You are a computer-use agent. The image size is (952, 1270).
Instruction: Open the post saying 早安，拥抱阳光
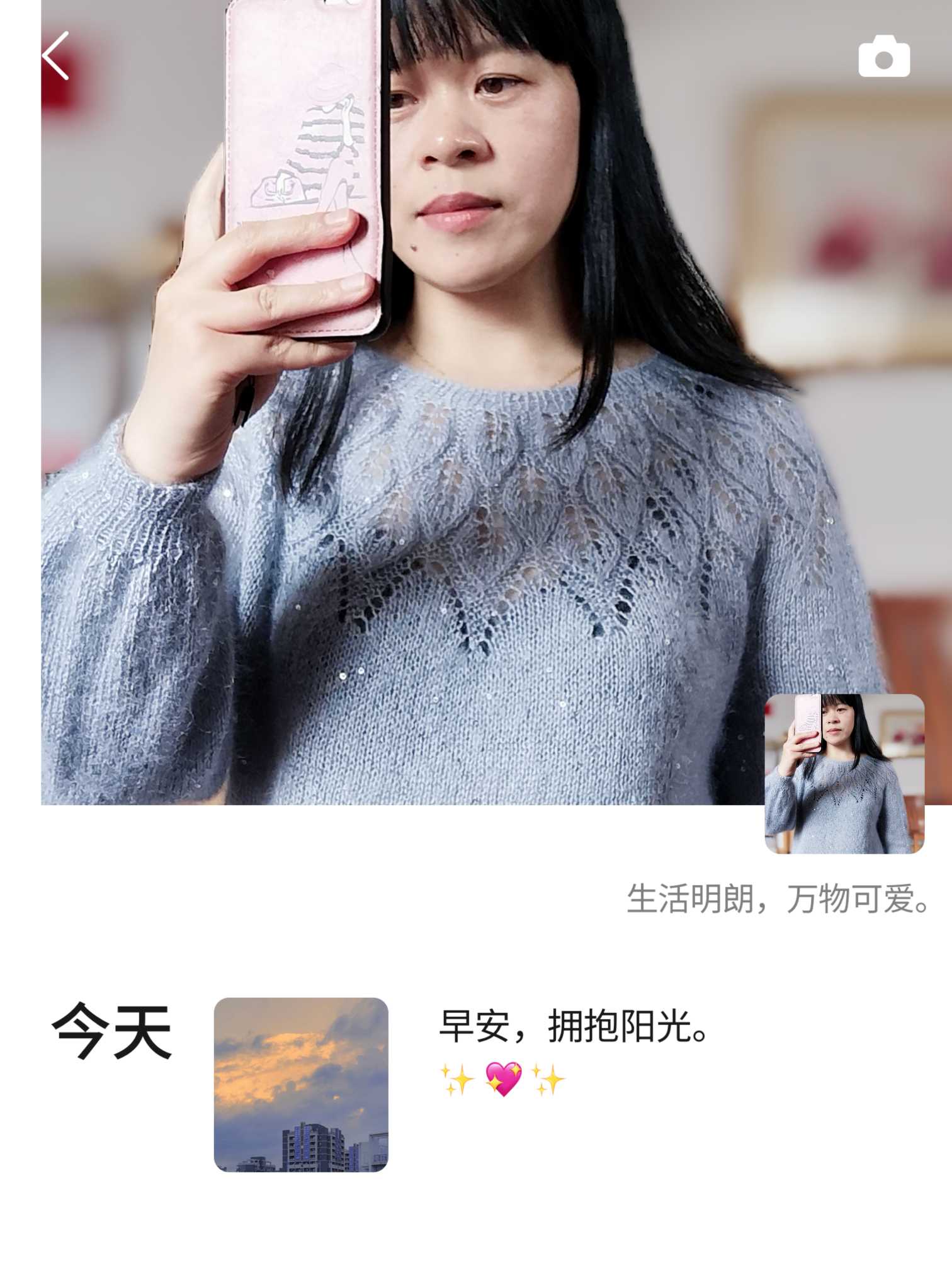(574, 1026)
